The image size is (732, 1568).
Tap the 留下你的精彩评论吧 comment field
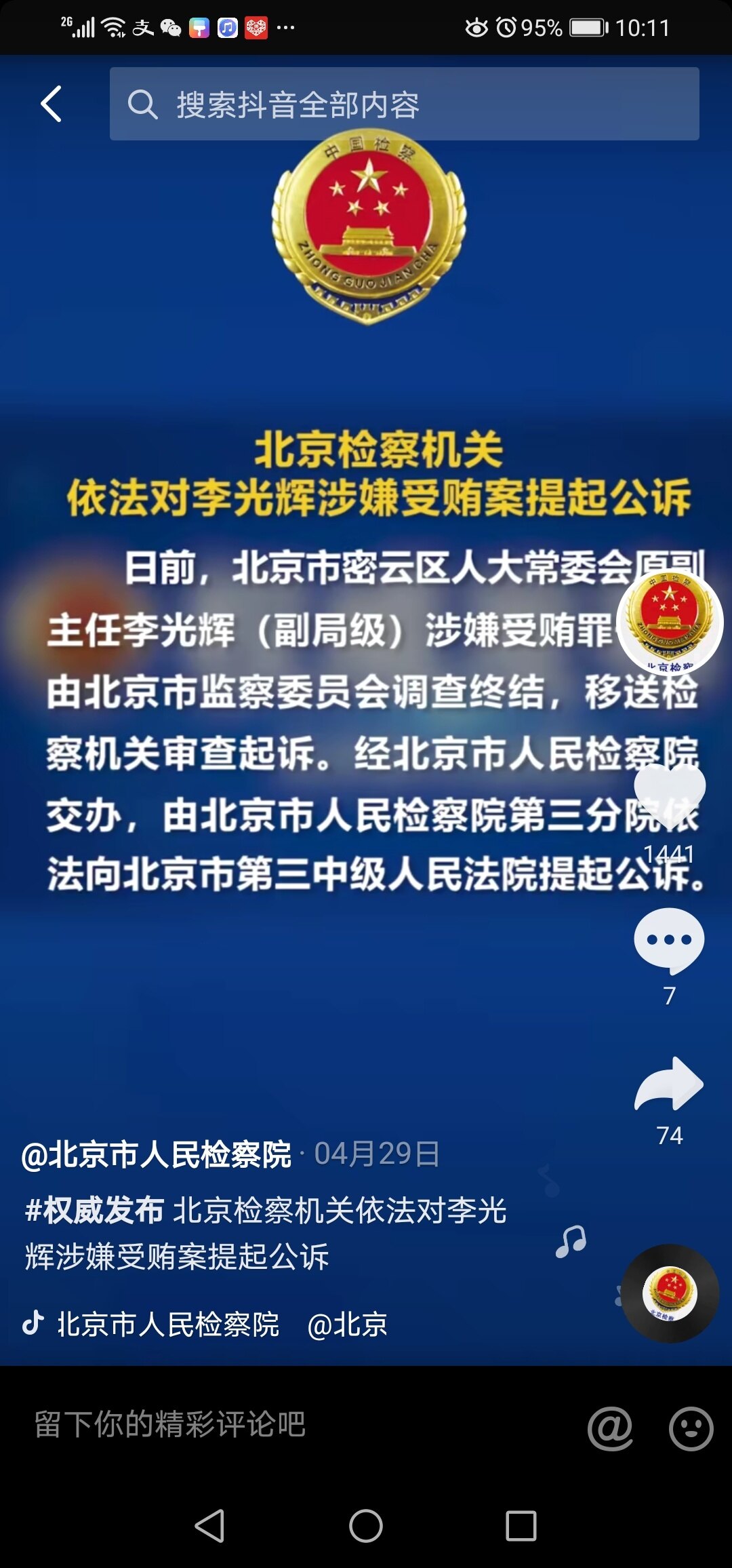click(x=169, y=1424)
